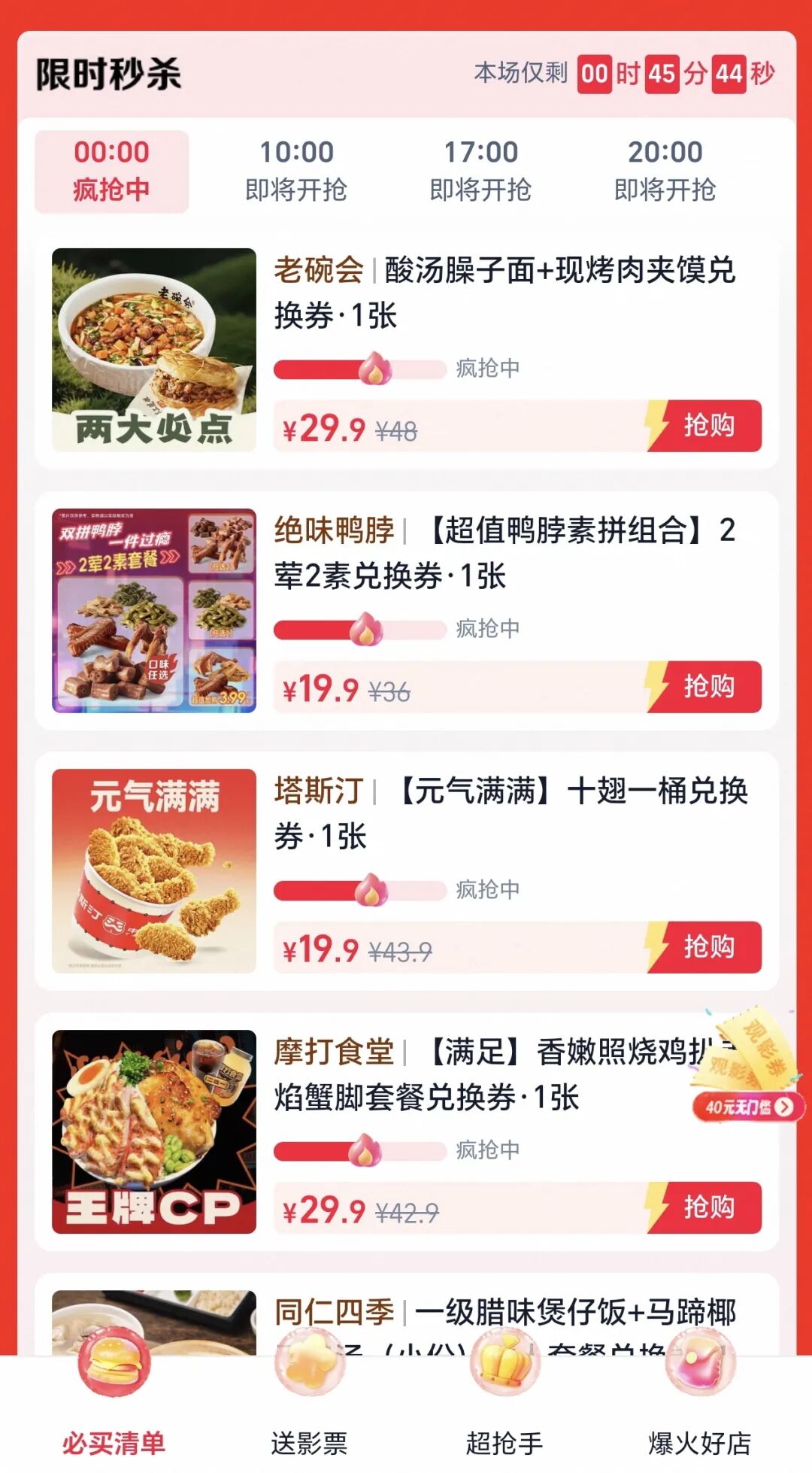
Task: Tap 抢购 for the 老碗会 noodle voucher
Action: coord(705,426)
